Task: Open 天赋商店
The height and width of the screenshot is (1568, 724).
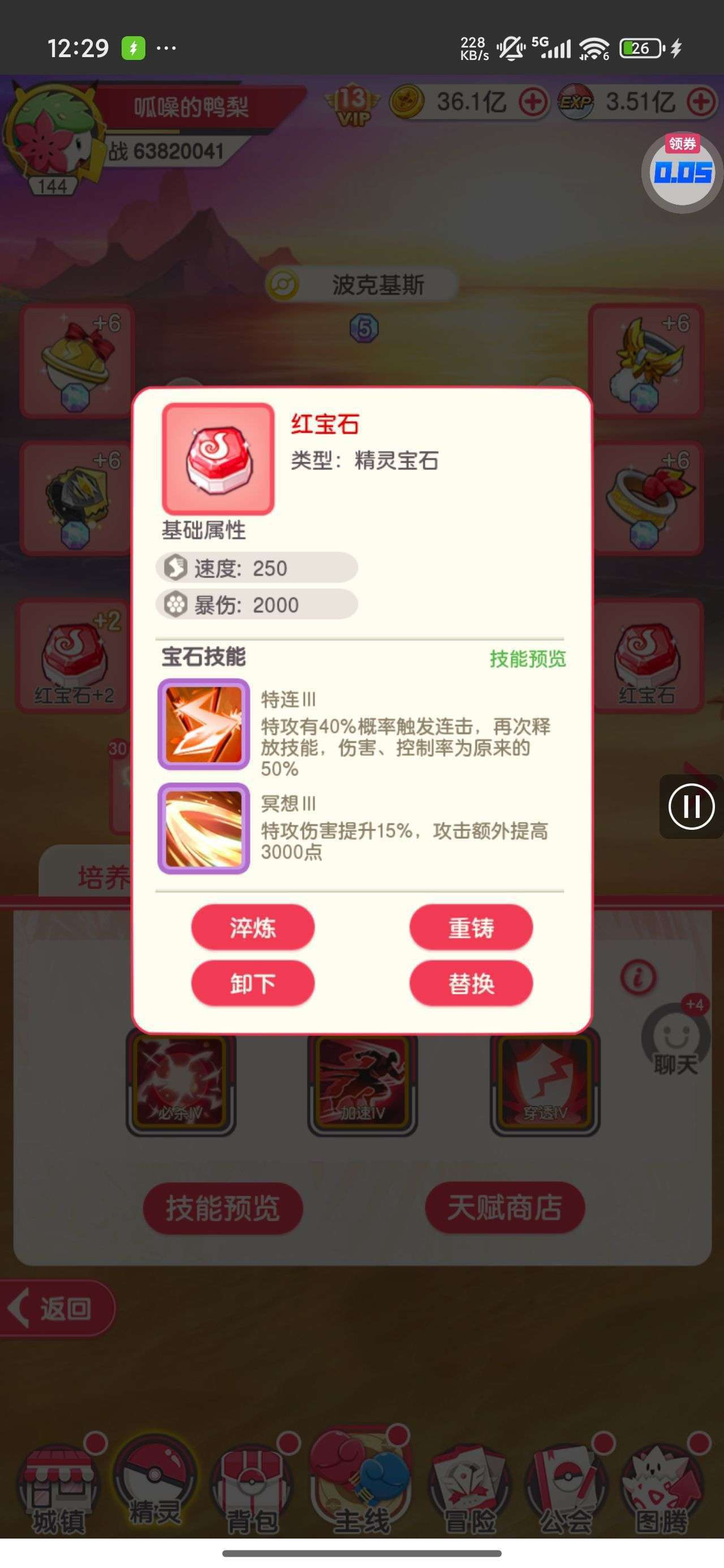Action: click(504, 1208)
